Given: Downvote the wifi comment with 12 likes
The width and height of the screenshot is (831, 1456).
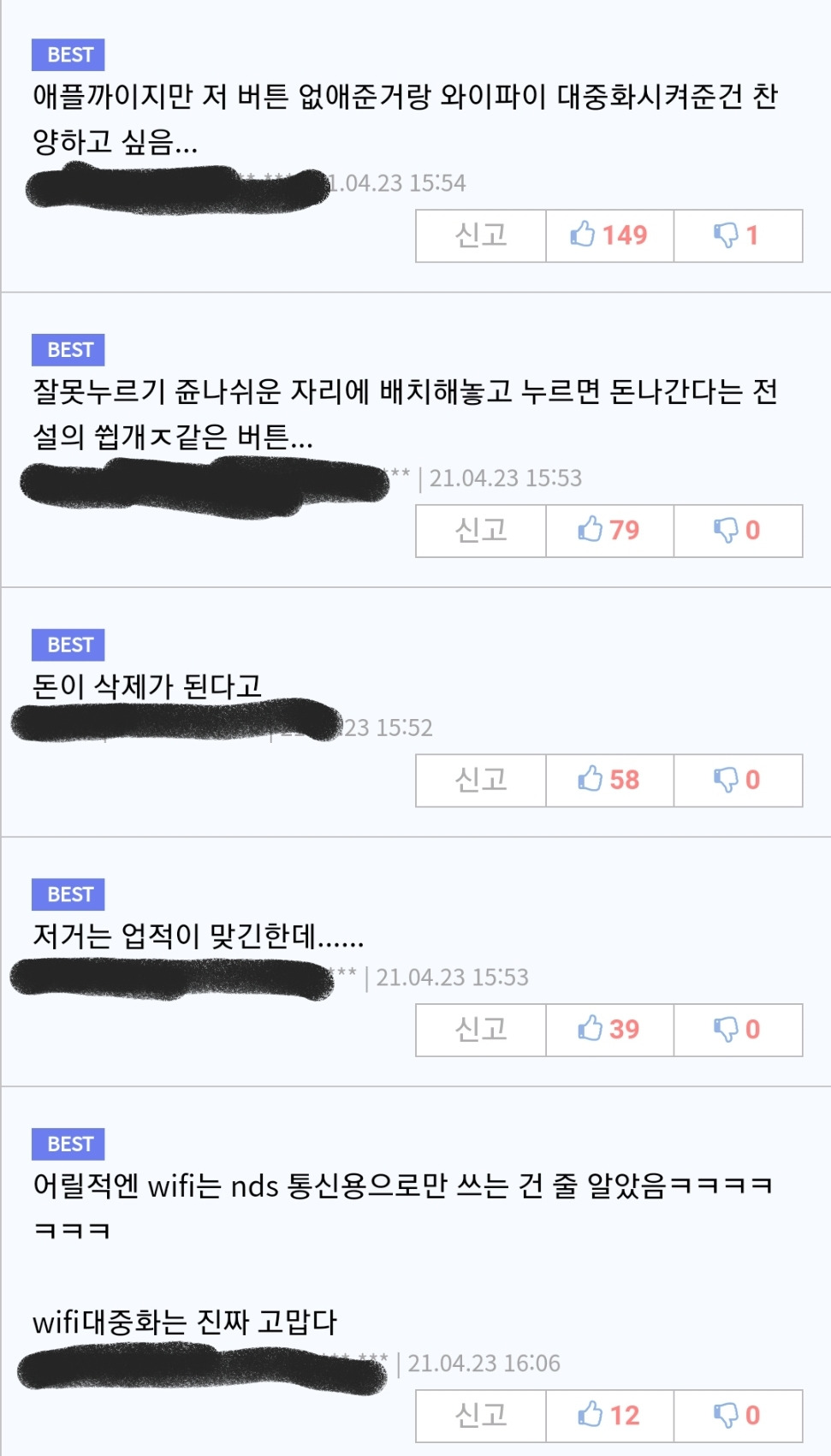Looking at the screenshot, I should 738,1416.
